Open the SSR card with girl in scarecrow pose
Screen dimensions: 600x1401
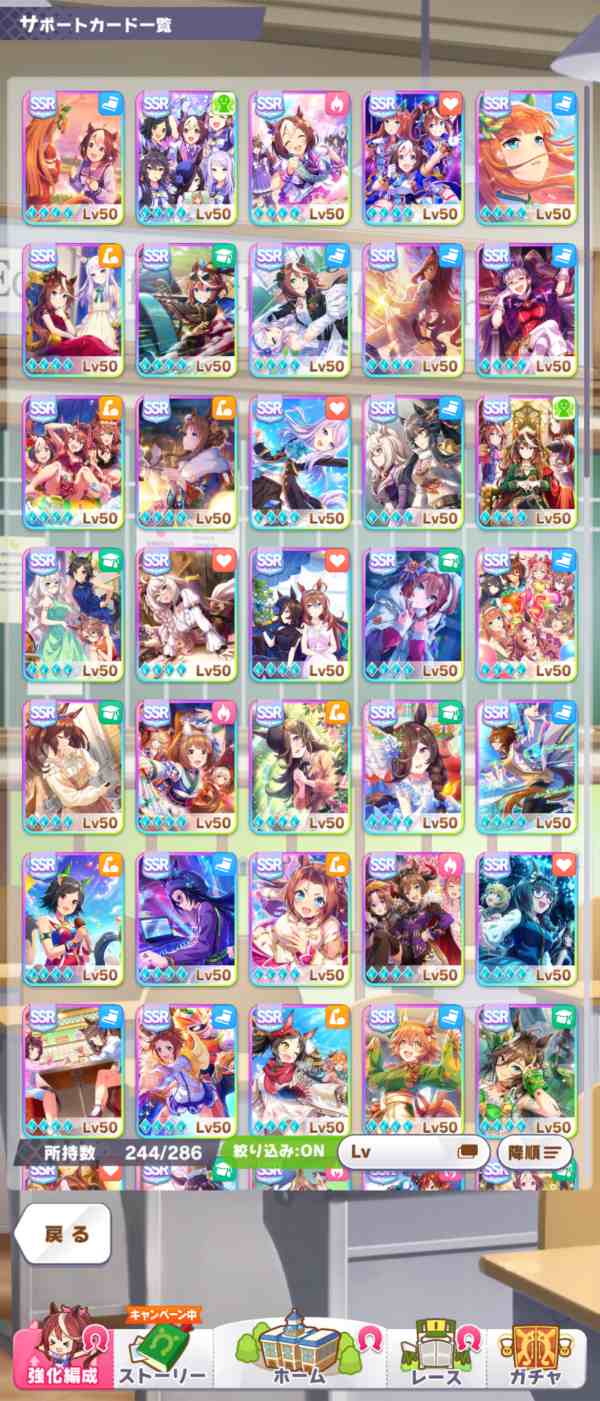click(x=412, y=1068)
